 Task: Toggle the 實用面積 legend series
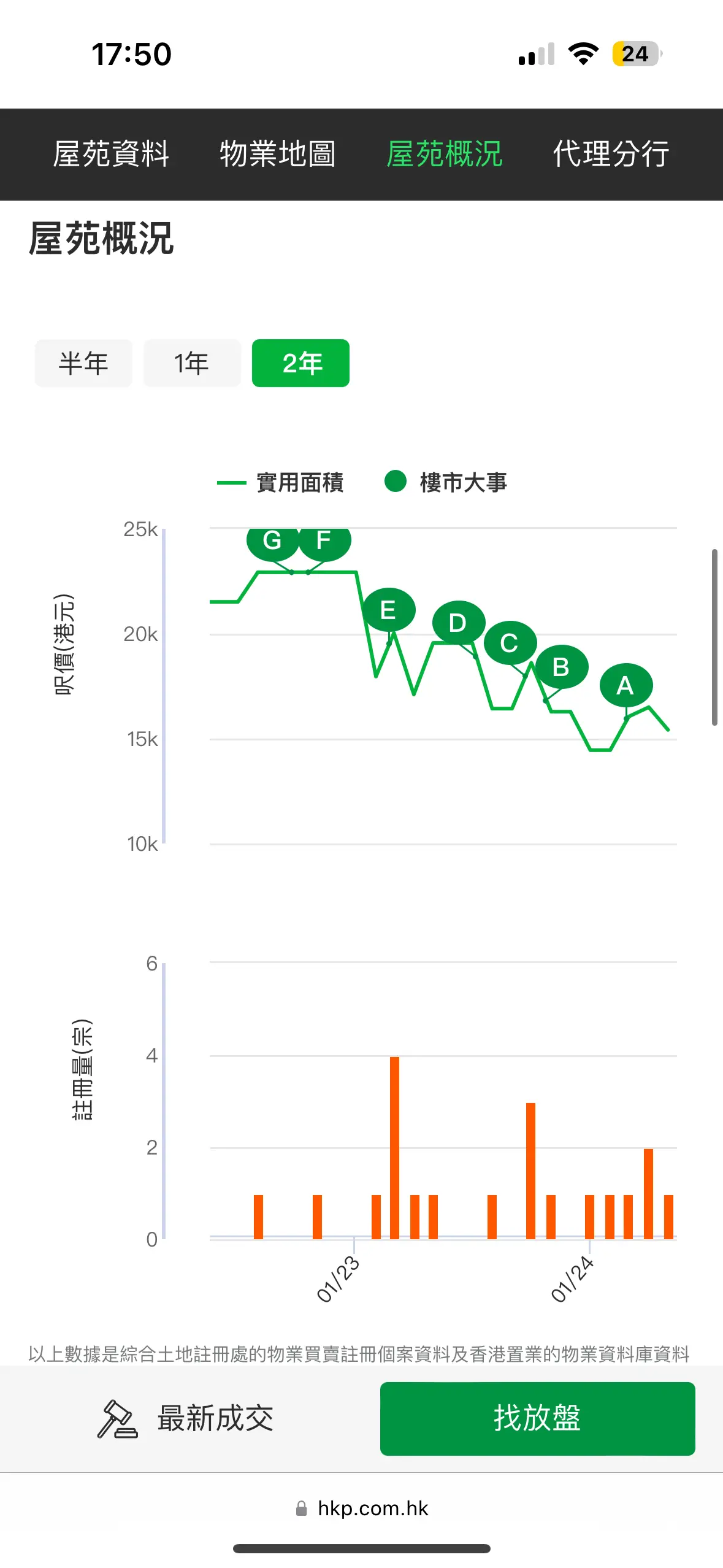(280, 482)
